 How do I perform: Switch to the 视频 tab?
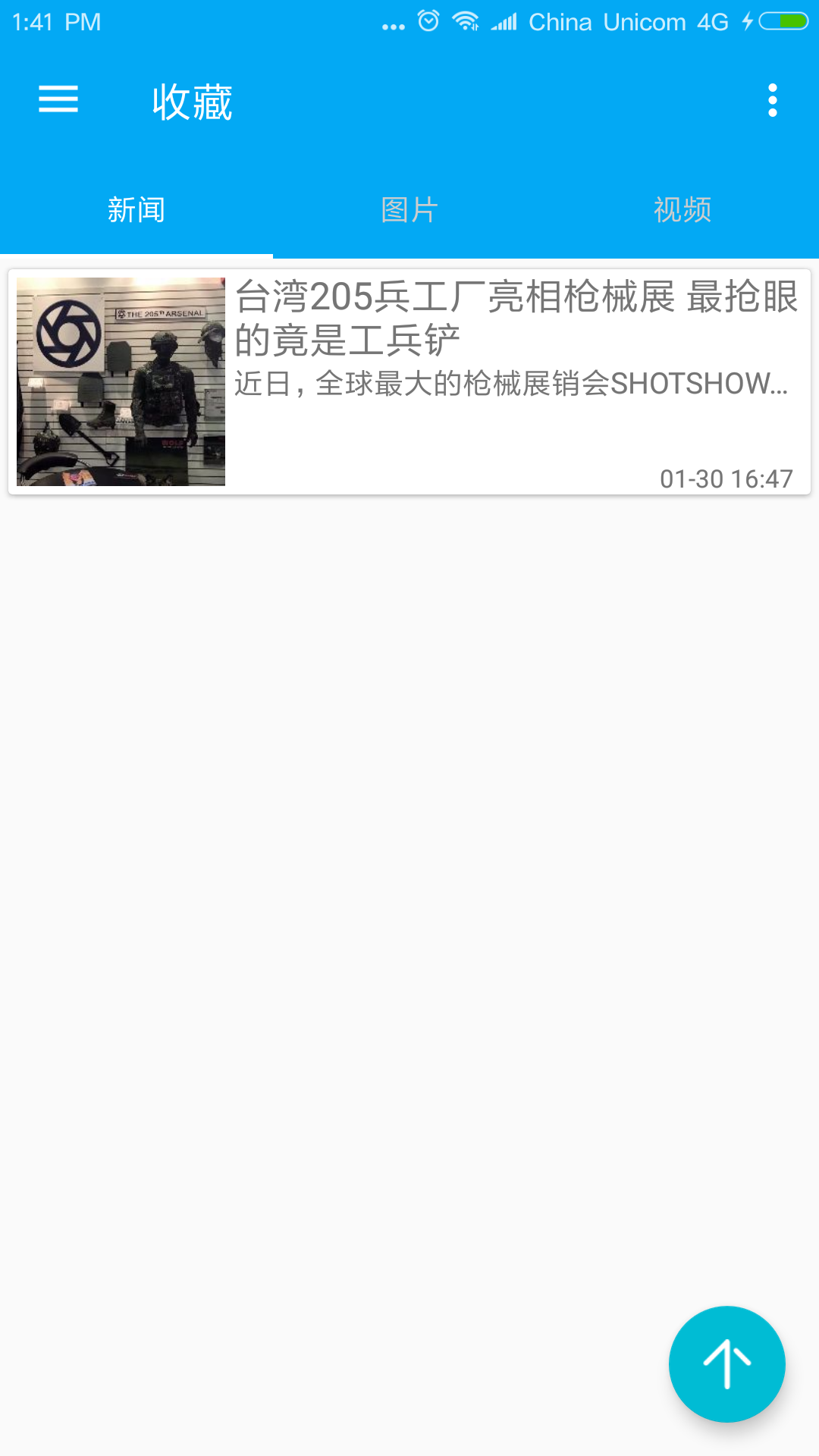(x=682, y=210)
